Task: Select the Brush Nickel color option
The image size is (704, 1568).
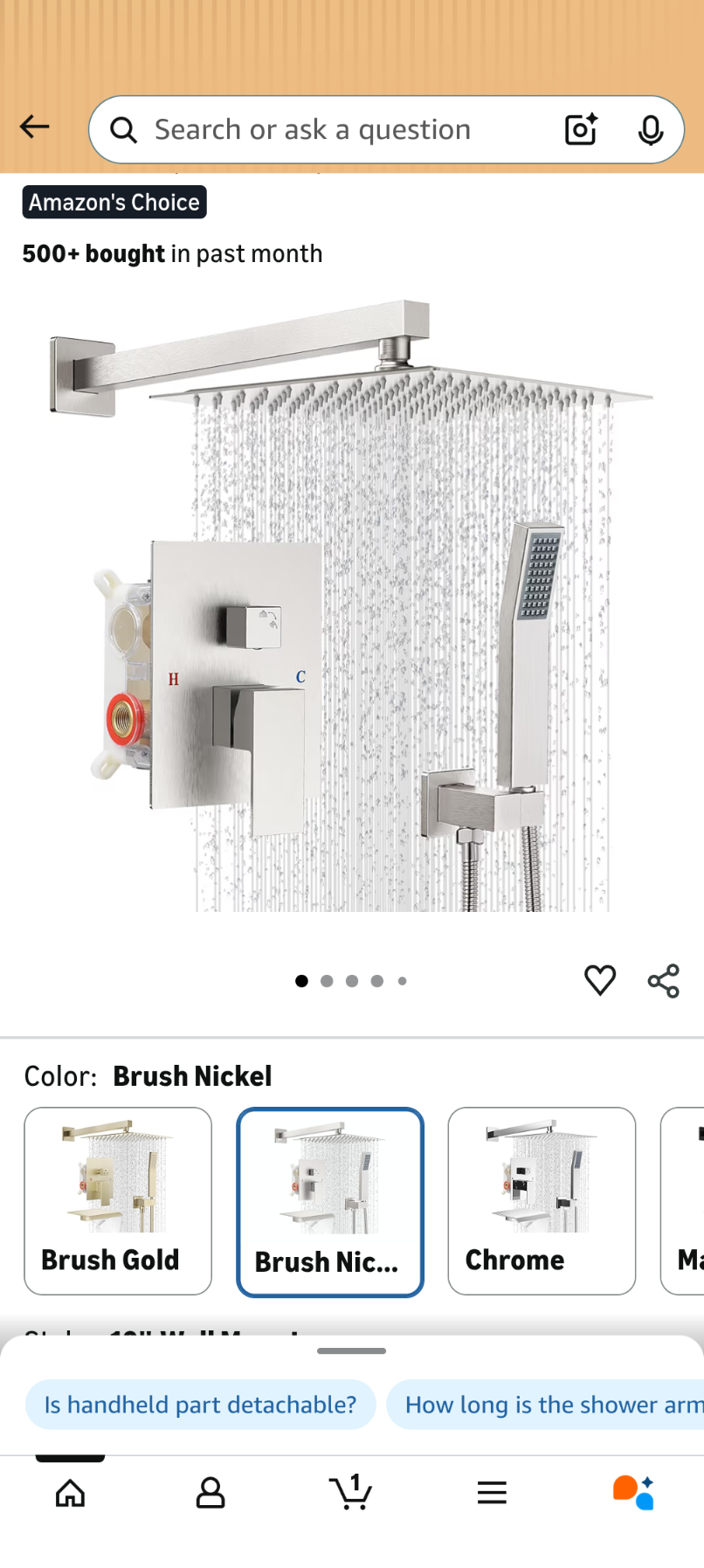Action: pos(330,1202)
